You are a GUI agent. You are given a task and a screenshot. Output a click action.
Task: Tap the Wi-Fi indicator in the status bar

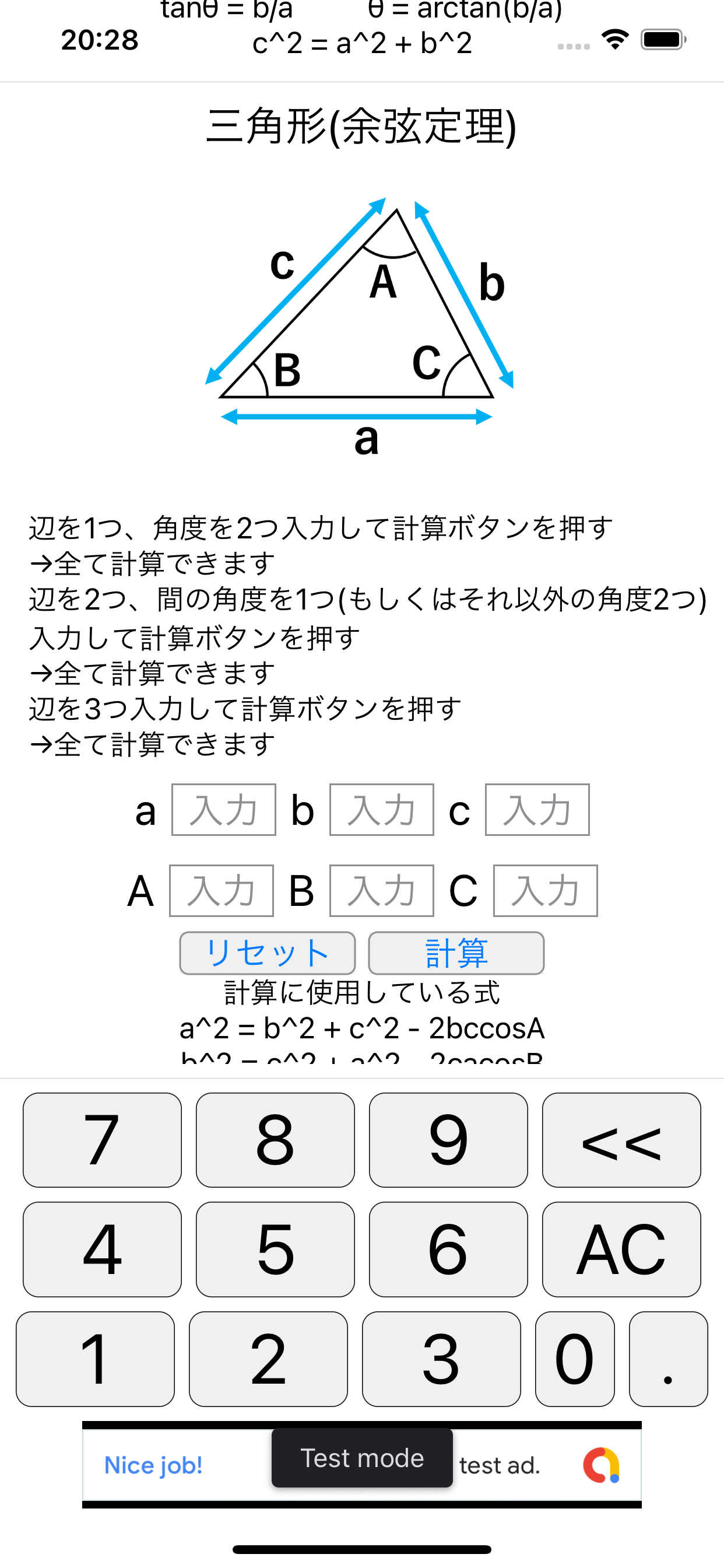614,38
